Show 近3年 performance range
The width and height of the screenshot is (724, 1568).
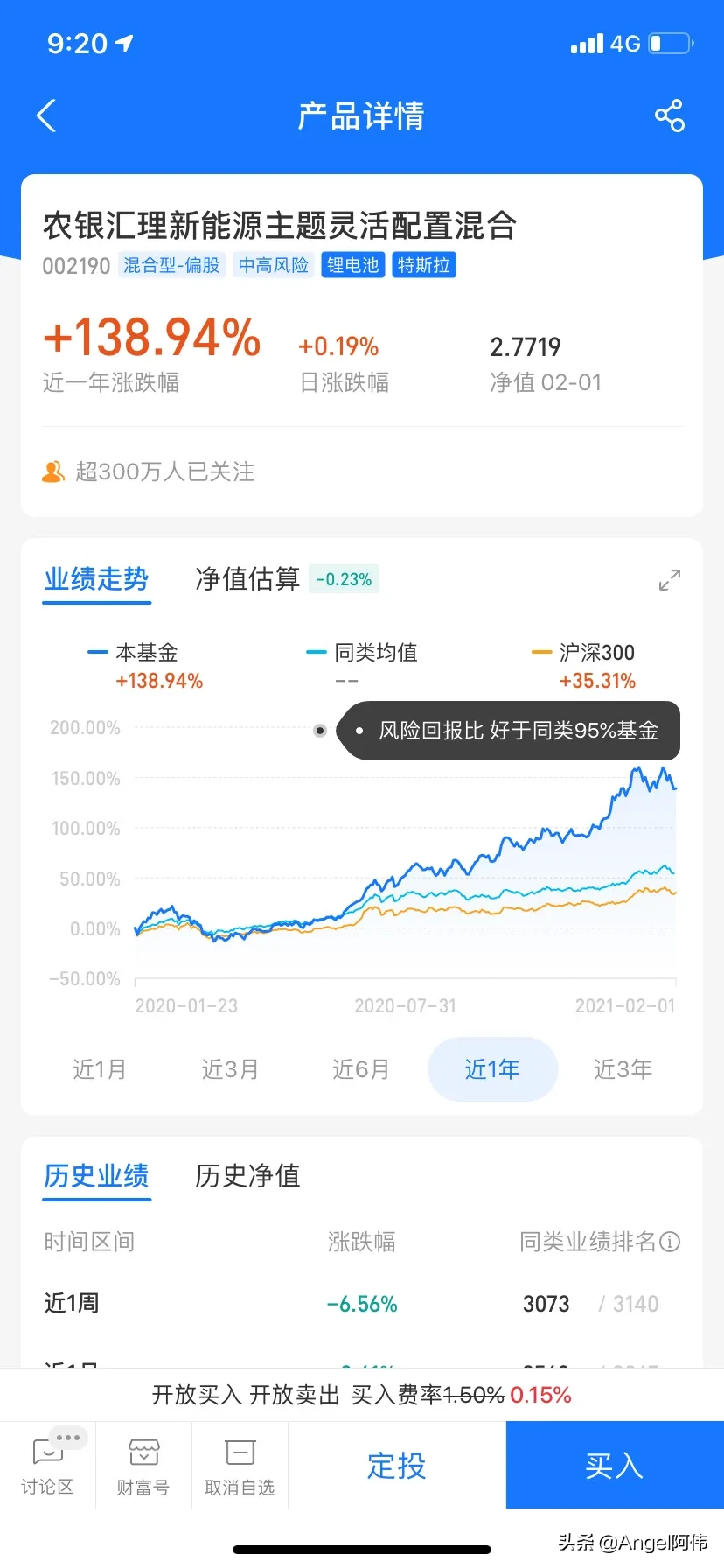point(623,1069)
